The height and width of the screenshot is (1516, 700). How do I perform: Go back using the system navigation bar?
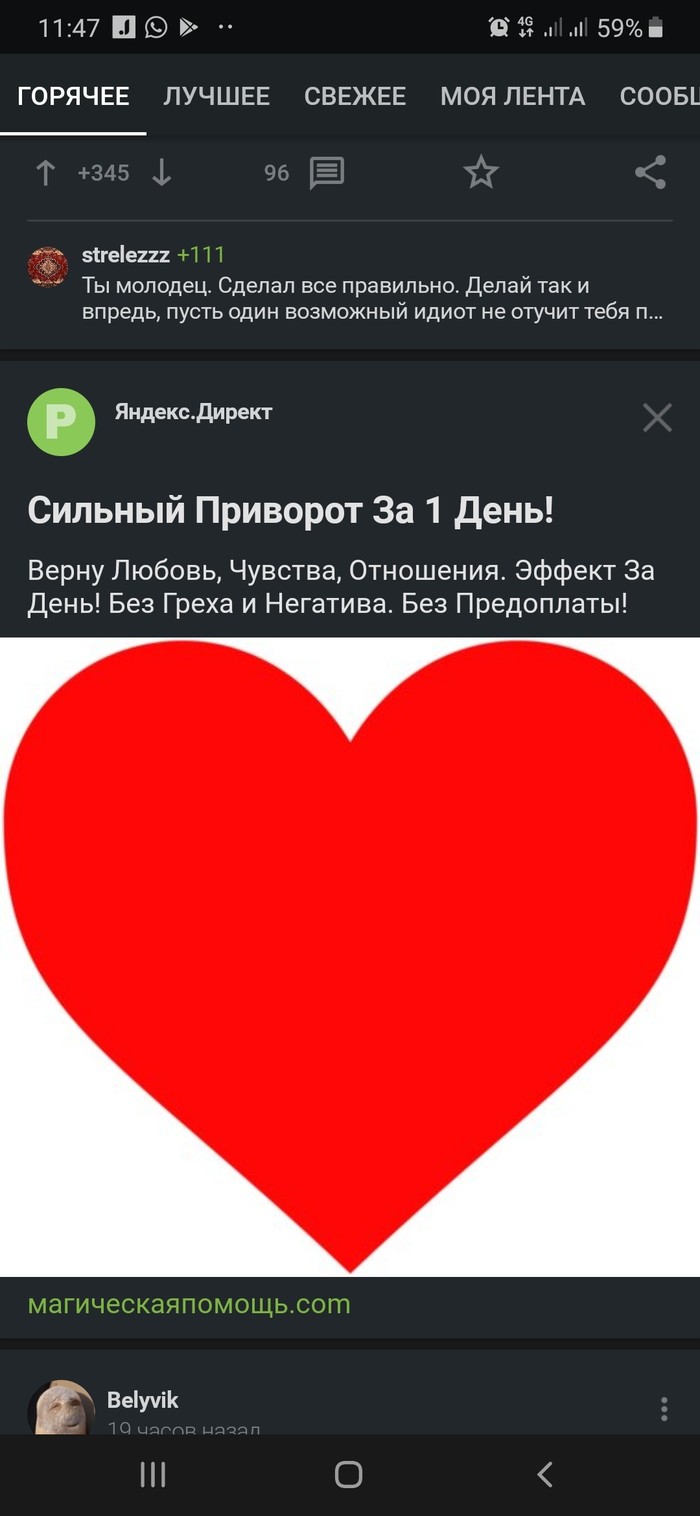tap(545, 1474)
